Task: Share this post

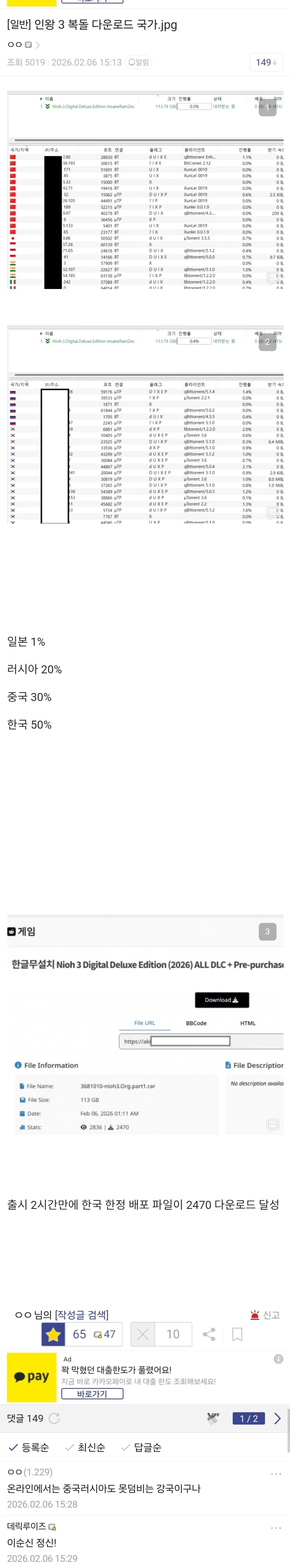Action: coord(209,1334)
